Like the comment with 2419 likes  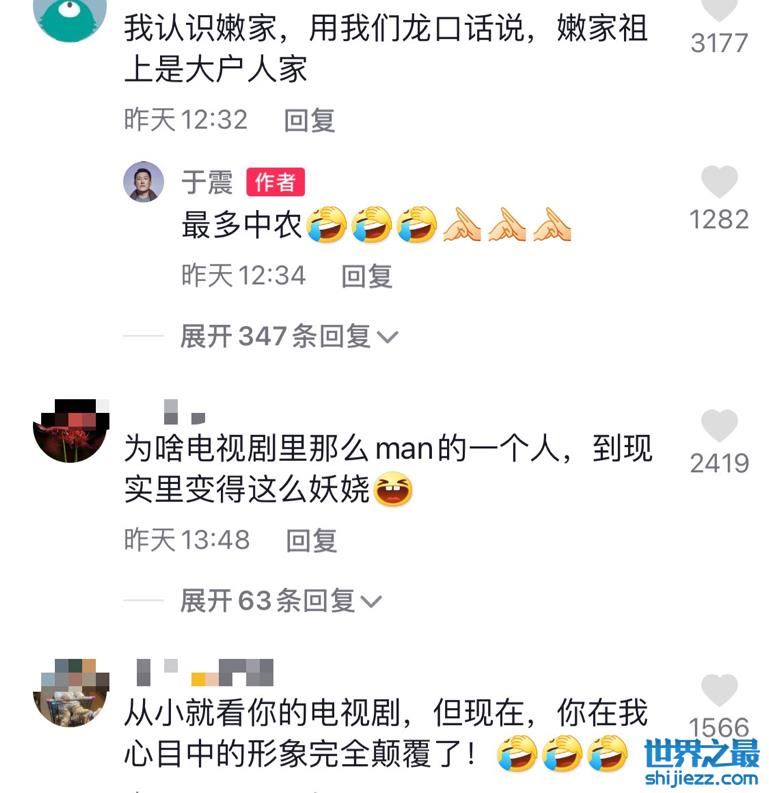click(718, 427)
